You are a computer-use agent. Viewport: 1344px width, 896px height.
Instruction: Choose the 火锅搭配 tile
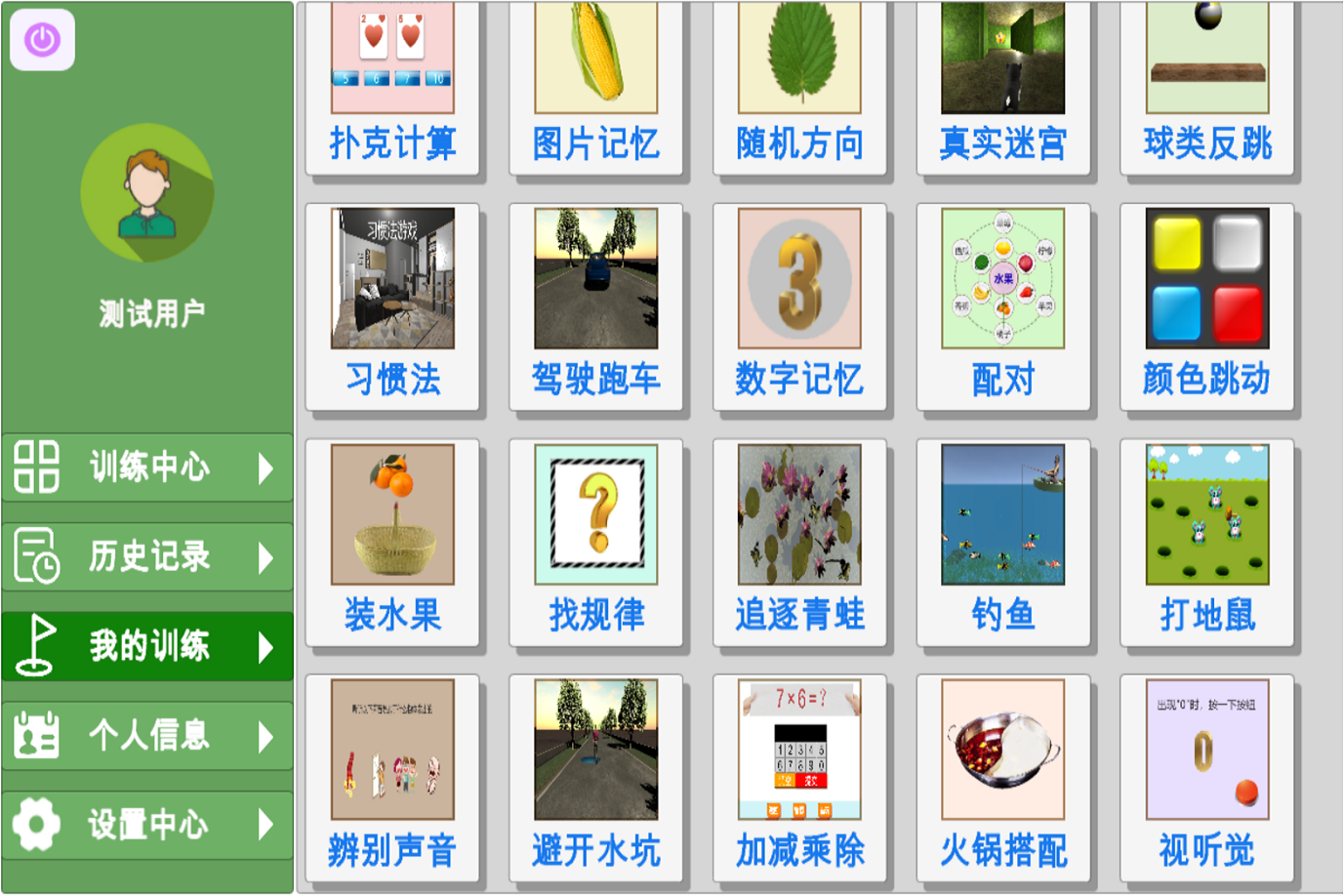(x=1002, y=777)
